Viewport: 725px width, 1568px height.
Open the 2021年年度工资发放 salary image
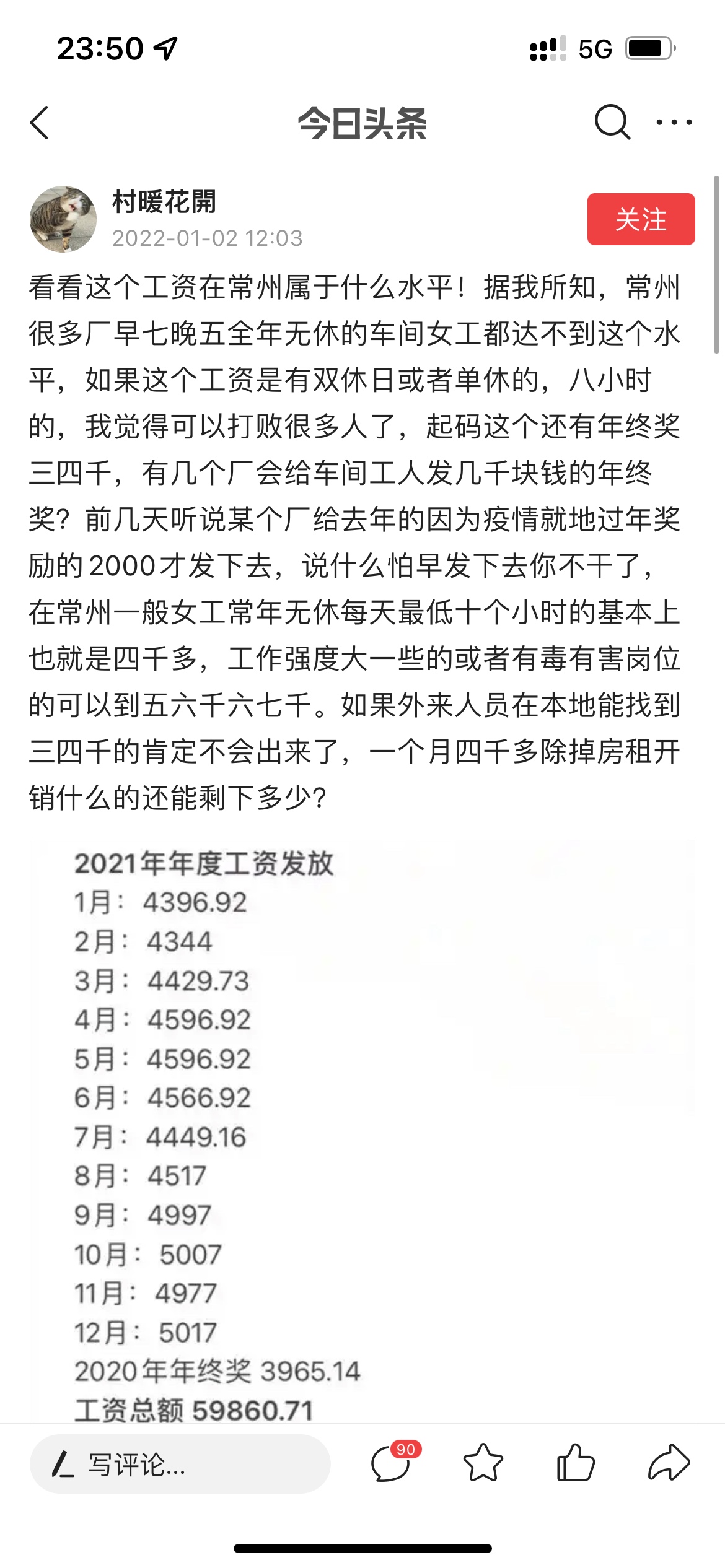(362, 1131)
